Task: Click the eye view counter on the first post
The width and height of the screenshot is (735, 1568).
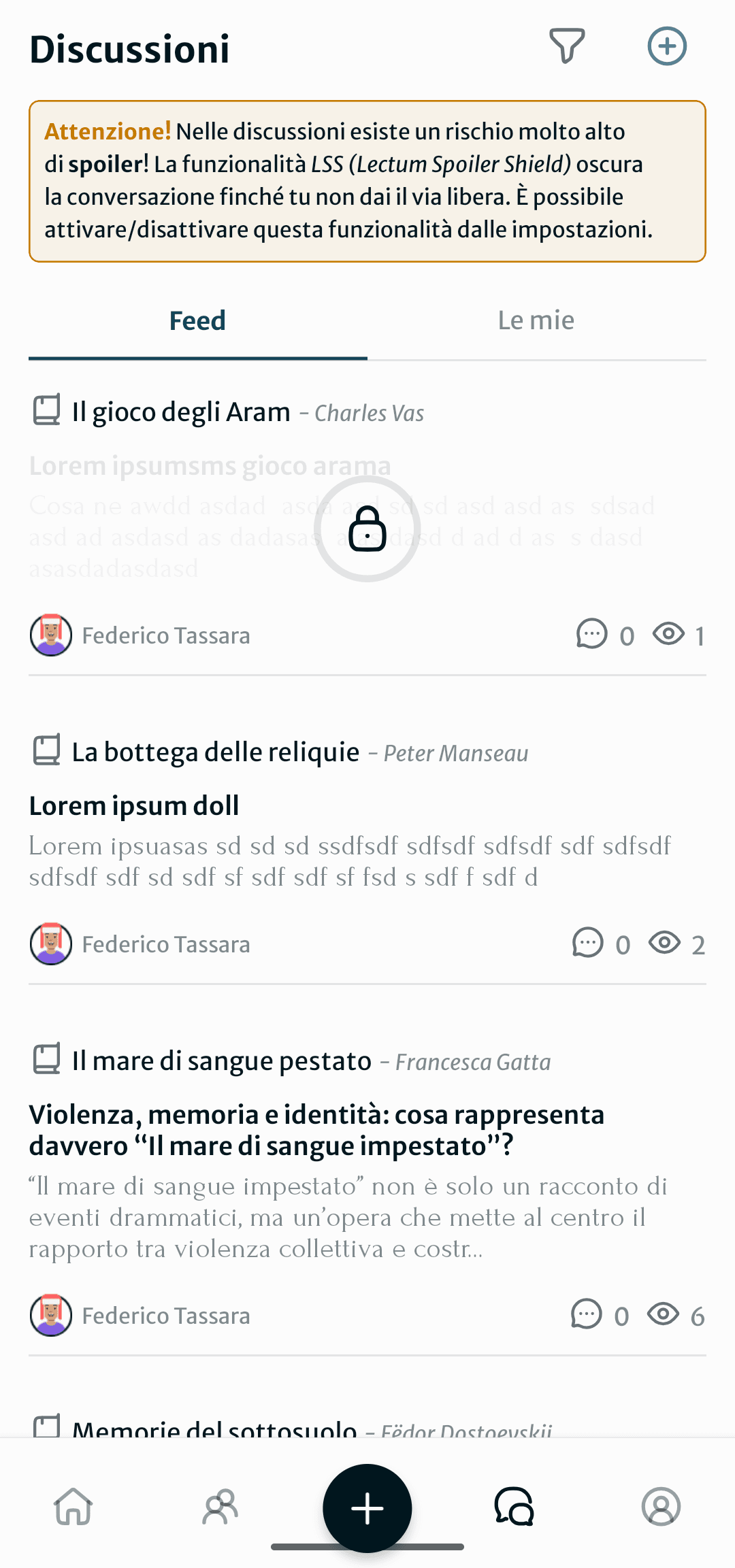Action: tap(669, 635)
